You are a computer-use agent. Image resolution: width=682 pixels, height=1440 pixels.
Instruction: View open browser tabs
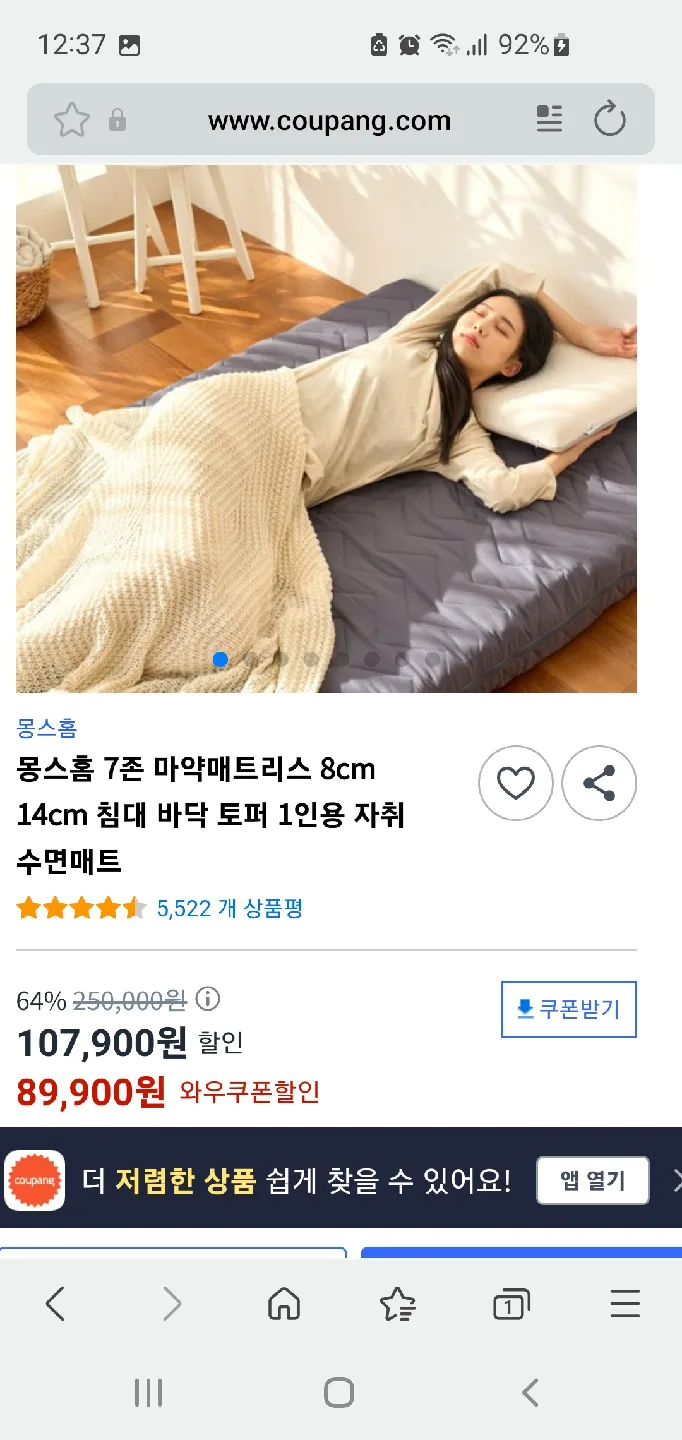[x=511, y=1304]
